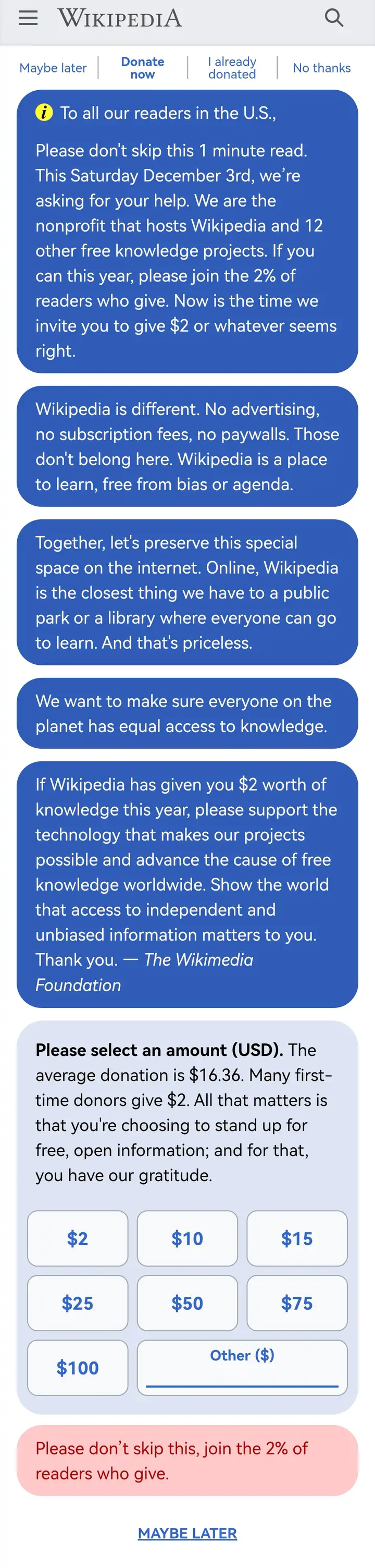This screenshot has width=375, height=1568.
Task: Tap Donate now at the top
Action: click(143, 68)
